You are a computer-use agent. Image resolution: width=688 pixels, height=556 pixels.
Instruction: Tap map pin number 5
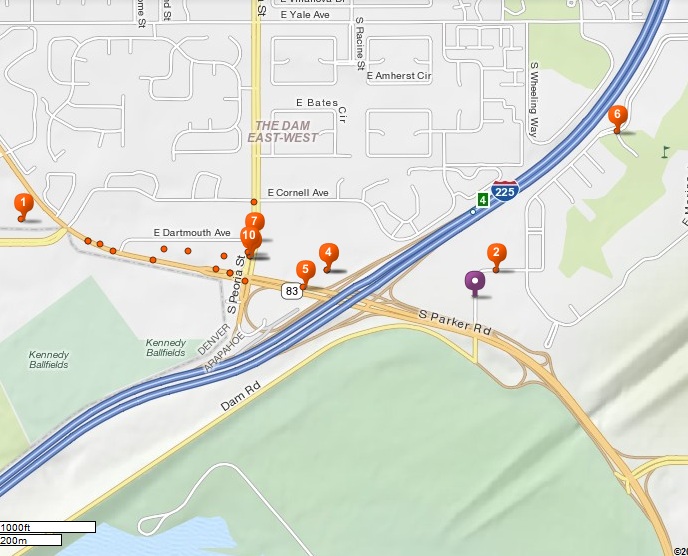tap(306, 270)
